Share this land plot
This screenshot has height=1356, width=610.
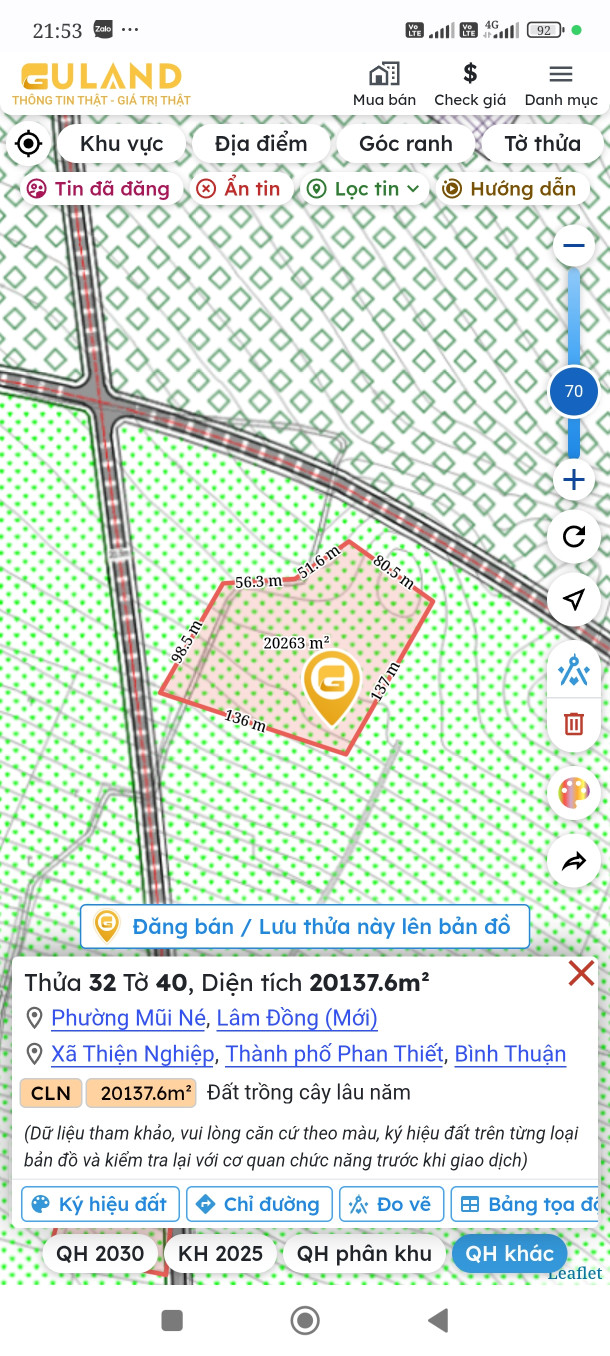coord(574,862)
